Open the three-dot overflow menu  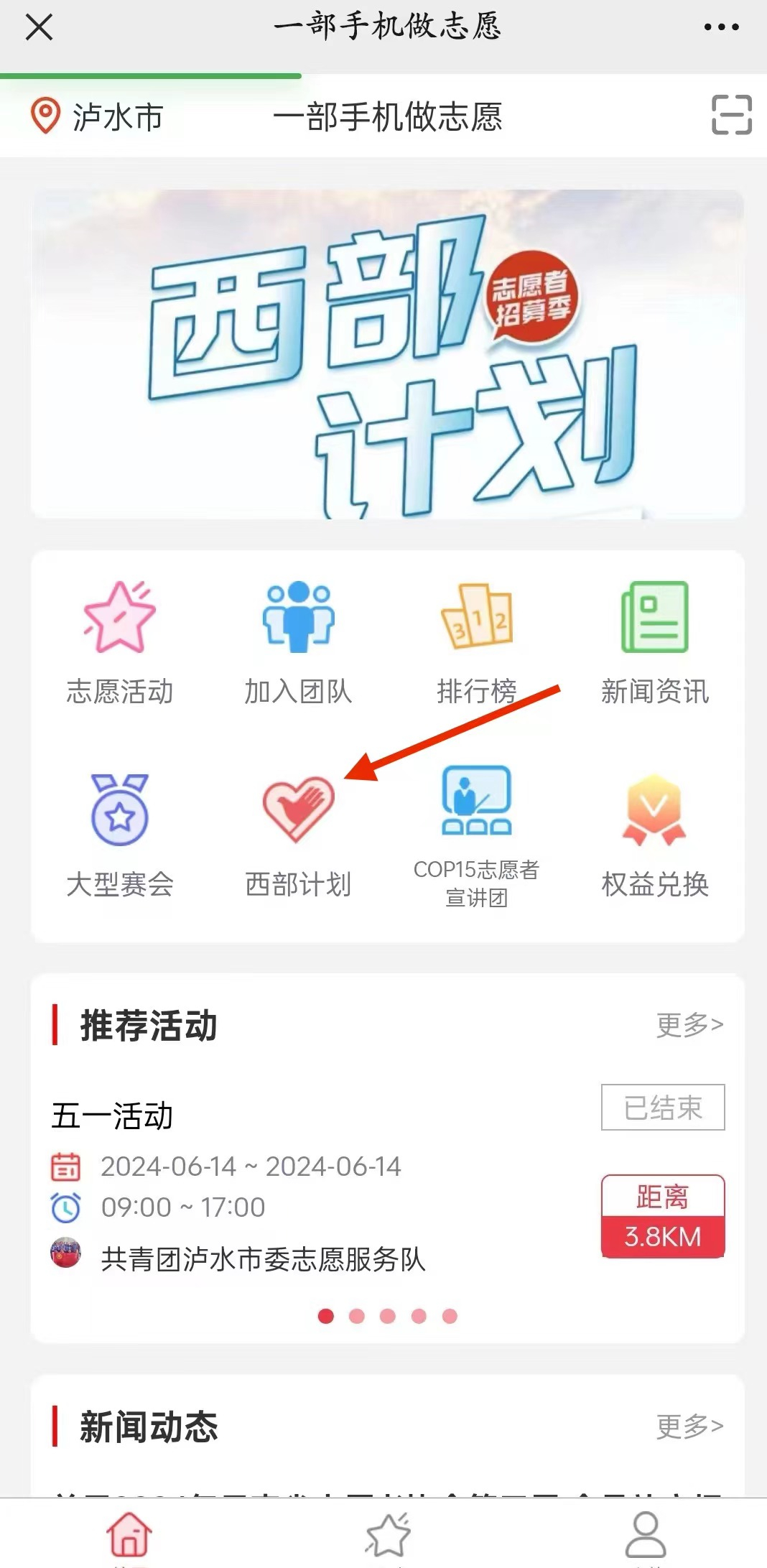tap(721, 27)
